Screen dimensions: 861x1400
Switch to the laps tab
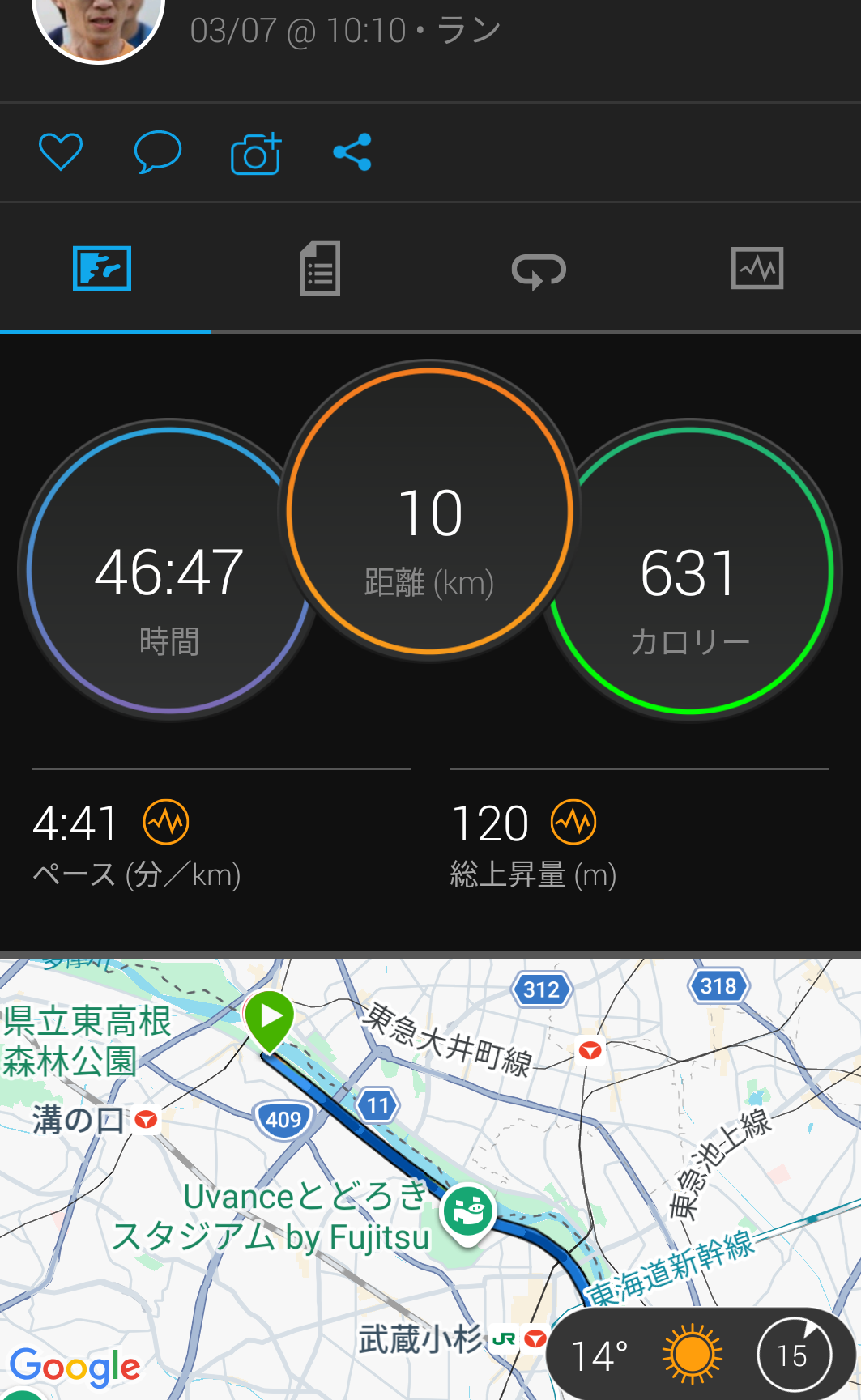(539, 270)
